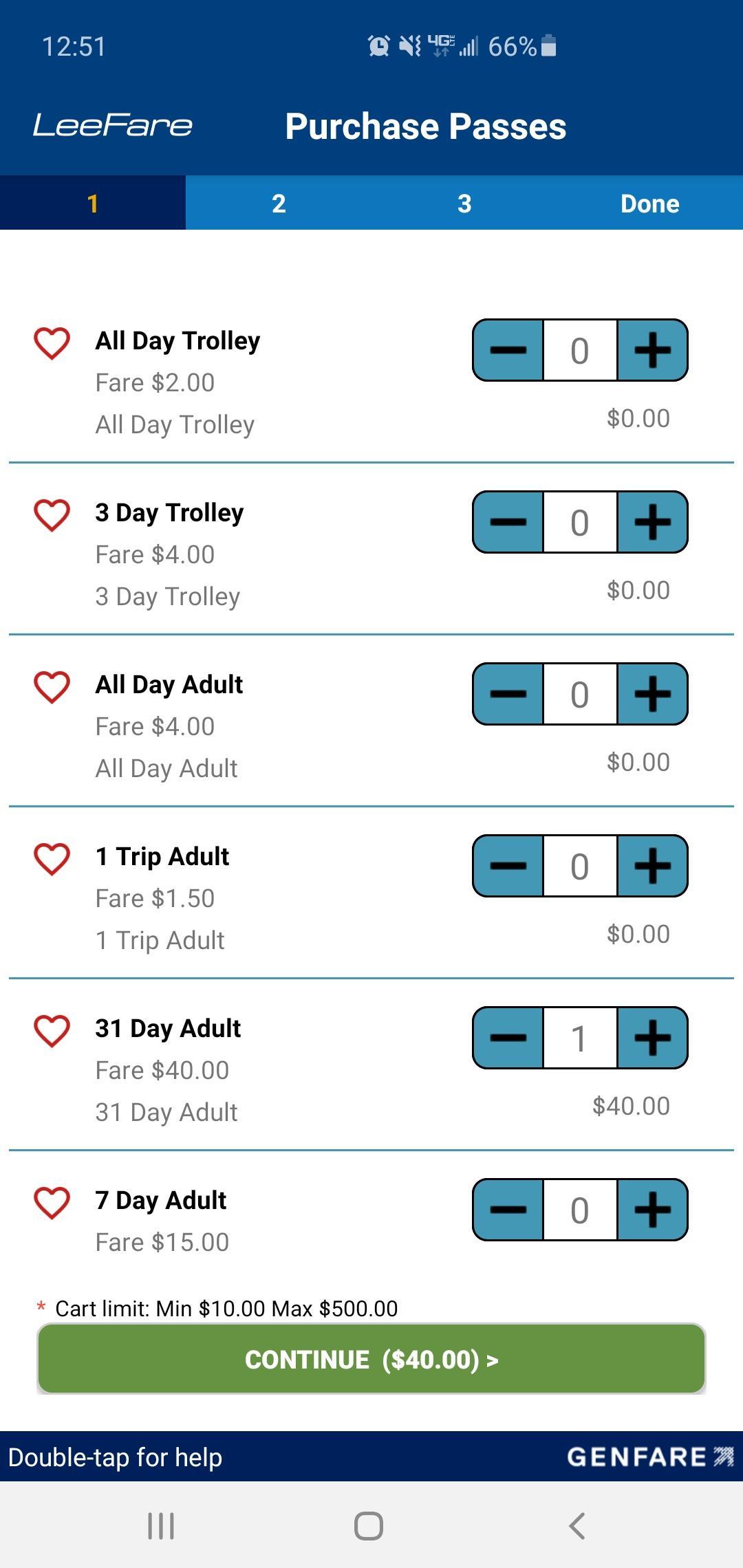Switch to step 2 tab
The image size is (743, 1568).
(x=279, y=204)
